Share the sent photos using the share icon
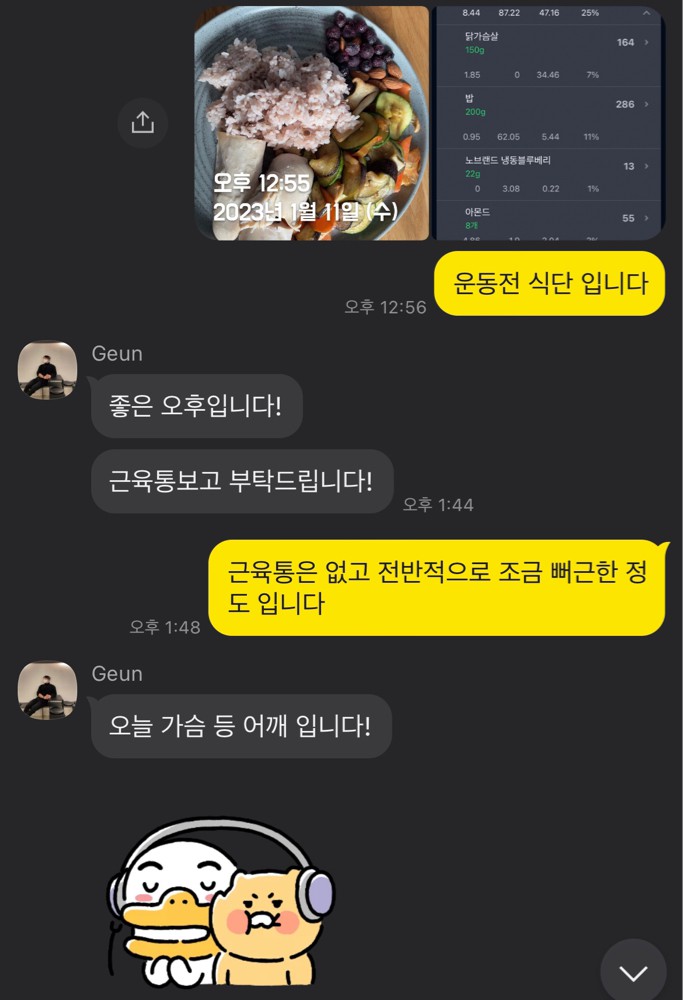This screenshot has height=1000, width=683. pyautogui.click(x=143, y=122)
